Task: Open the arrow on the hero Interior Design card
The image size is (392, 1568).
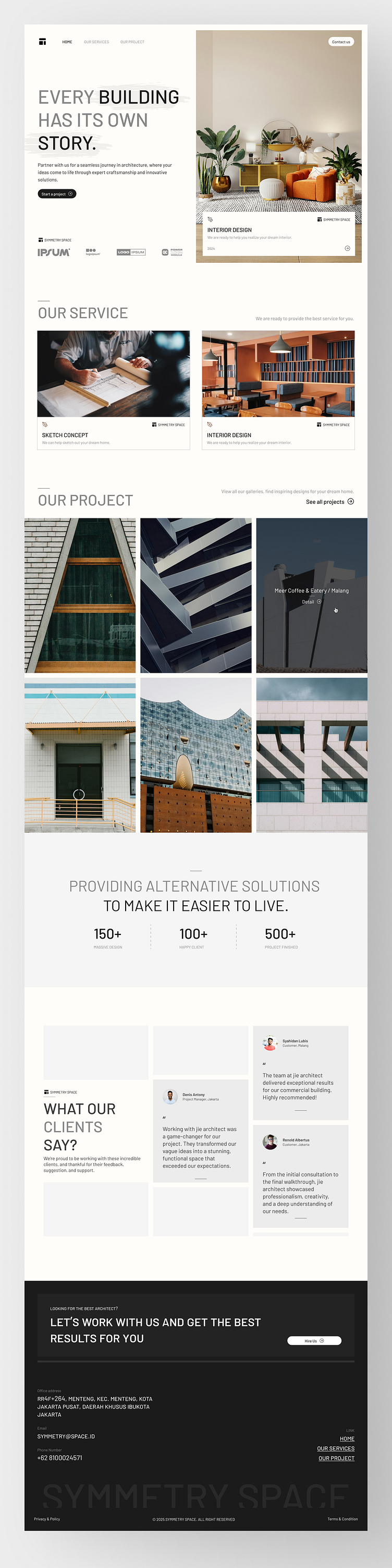Action: (x=348, y=248)
